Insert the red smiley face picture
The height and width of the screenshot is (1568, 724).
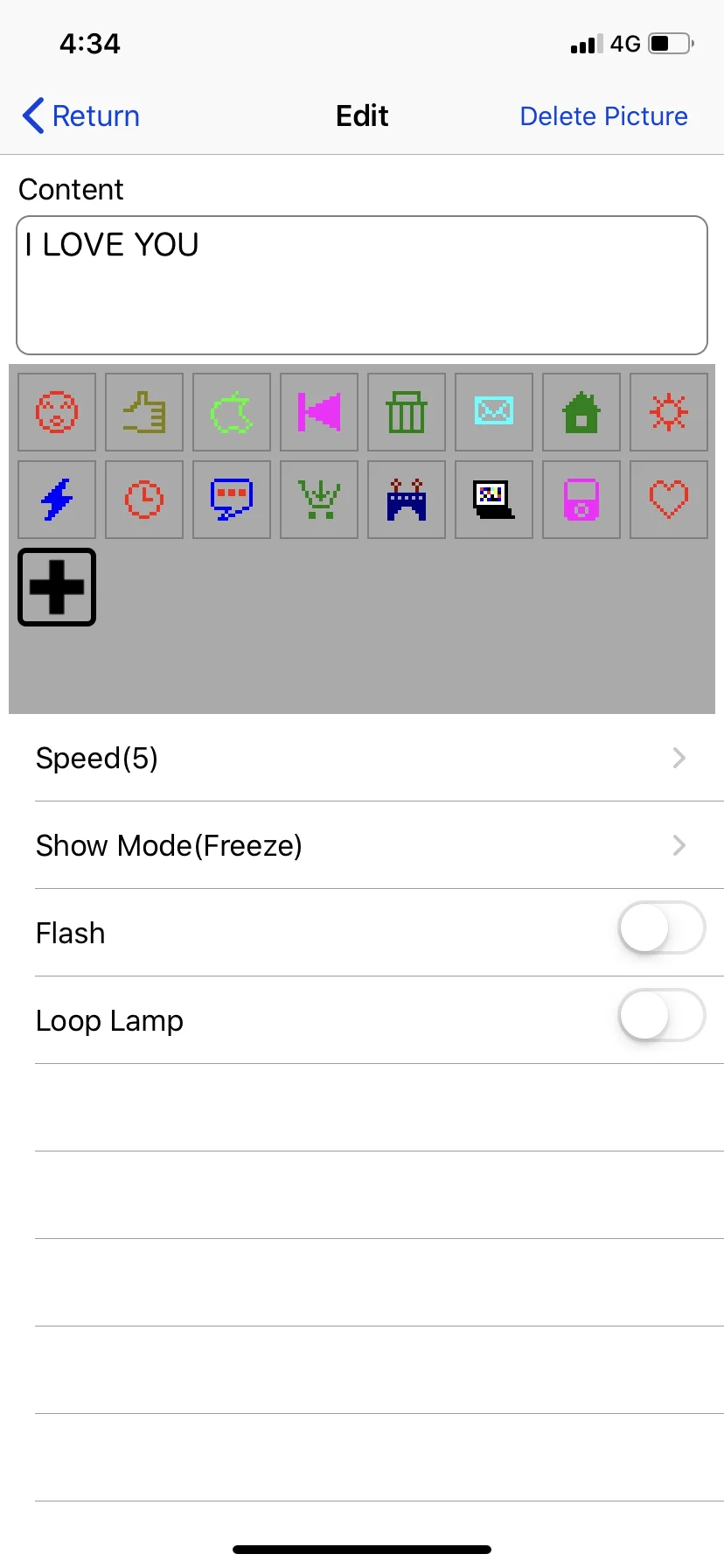pyautogui.click(x=57, y=412)
